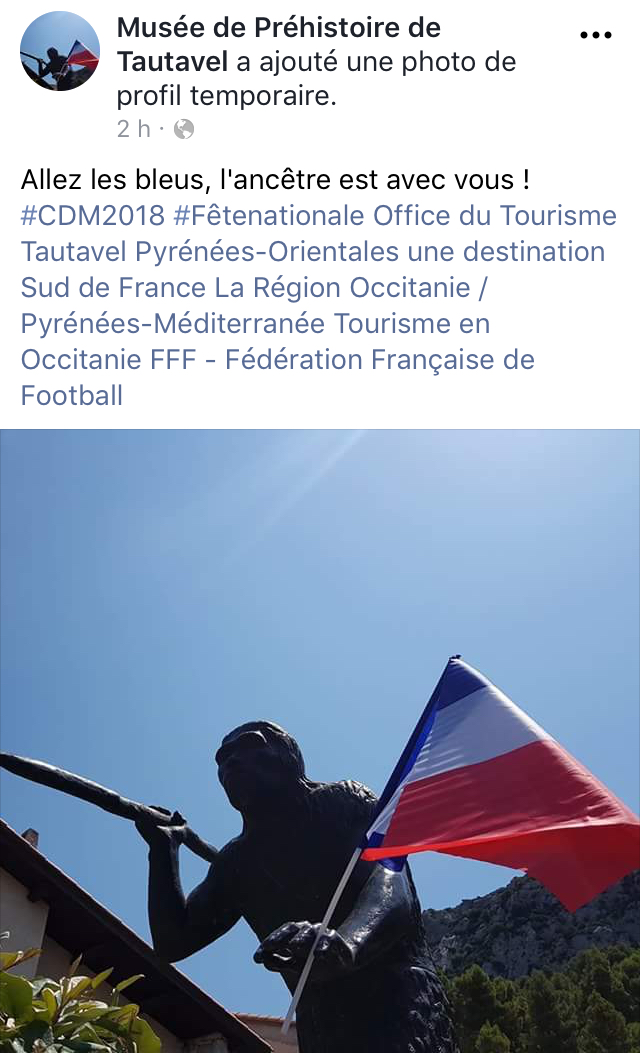The image size is (640, 1053).
Task: Tap the museum's round profile picture
Action: [60, 51]
